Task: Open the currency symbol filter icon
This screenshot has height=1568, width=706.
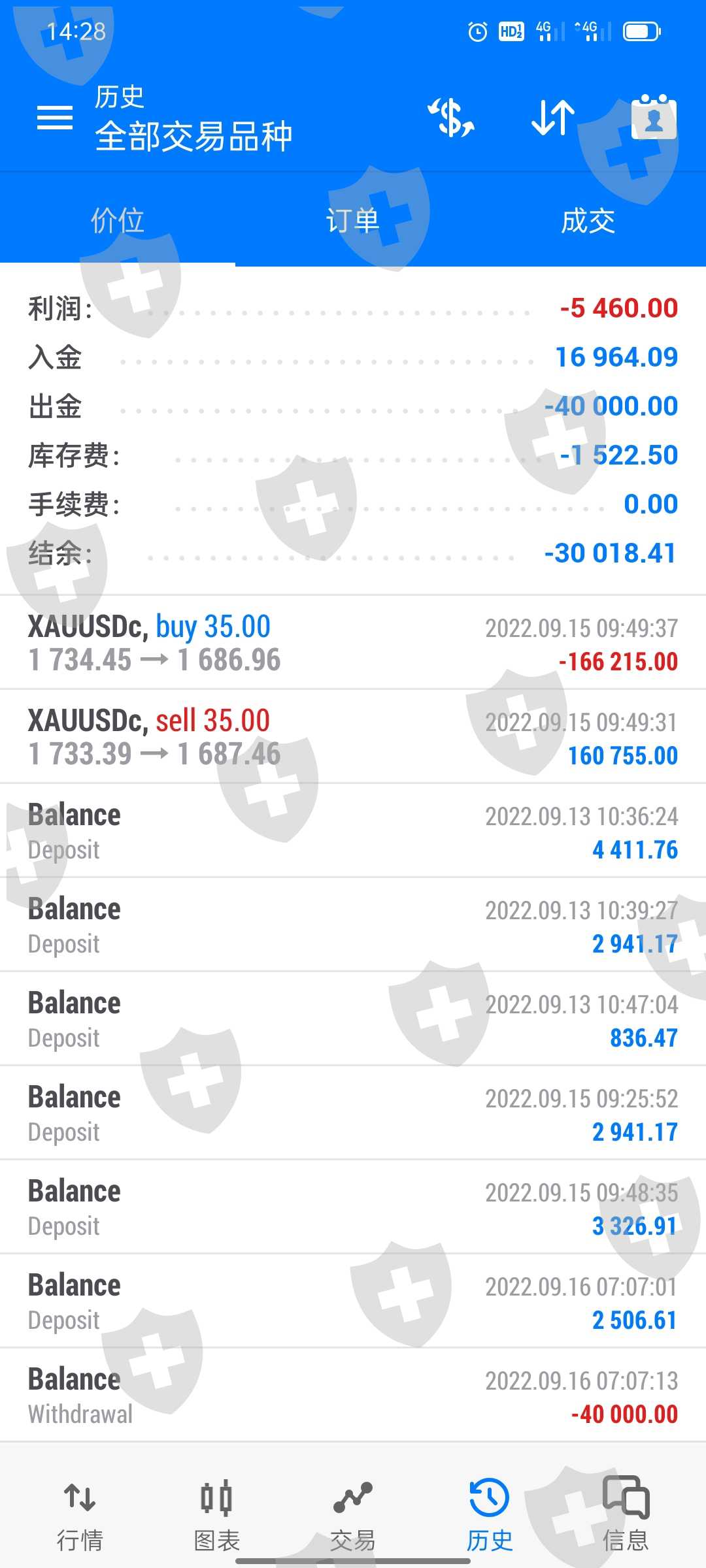Action: point(451,118)
